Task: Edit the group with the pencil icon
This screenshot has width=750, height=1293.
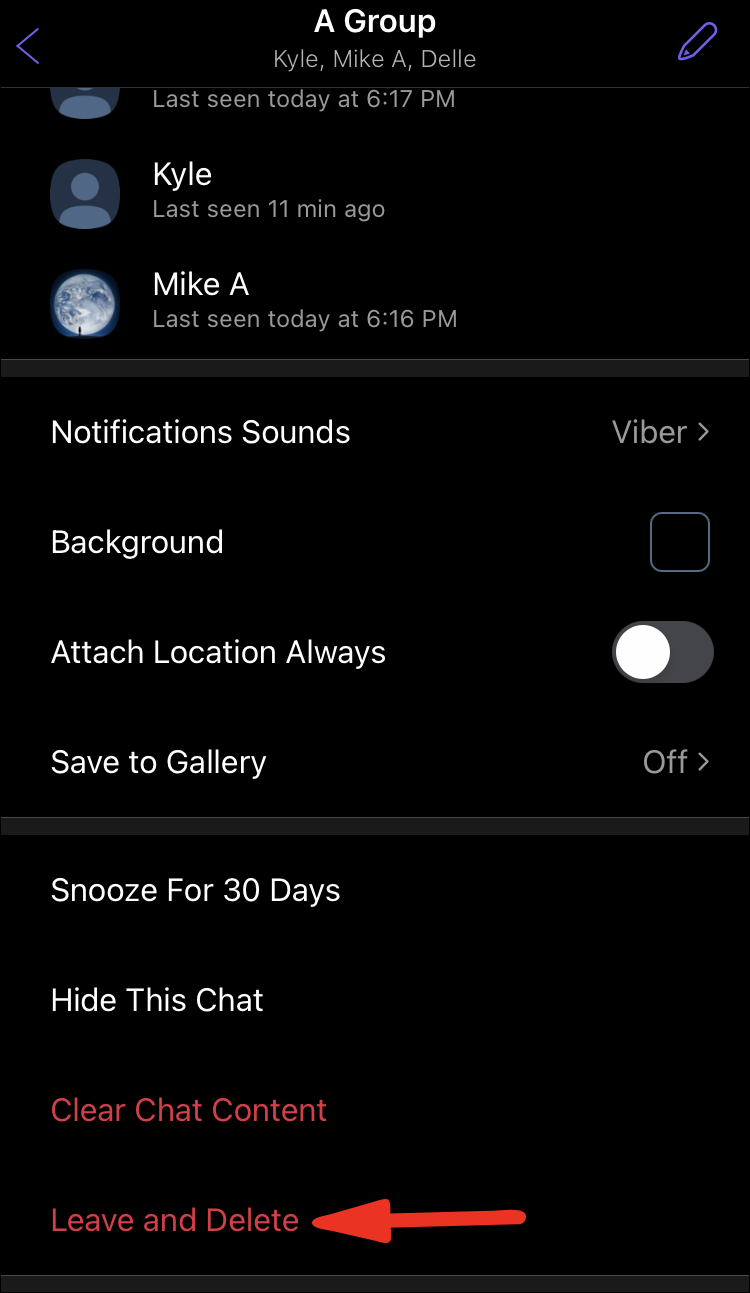Action: pos(697,42)
